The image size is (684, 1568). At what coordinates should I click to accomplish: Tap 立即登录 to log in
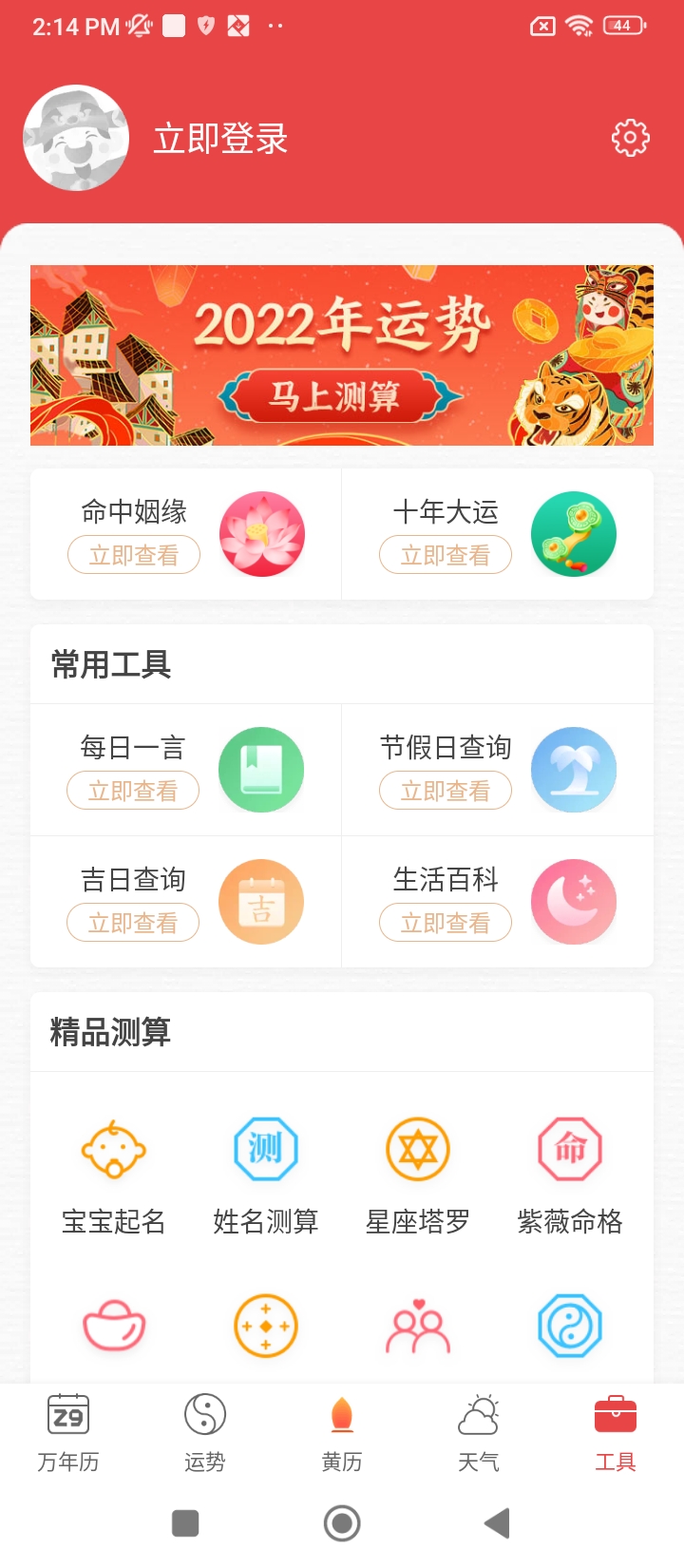coord(220,140)
